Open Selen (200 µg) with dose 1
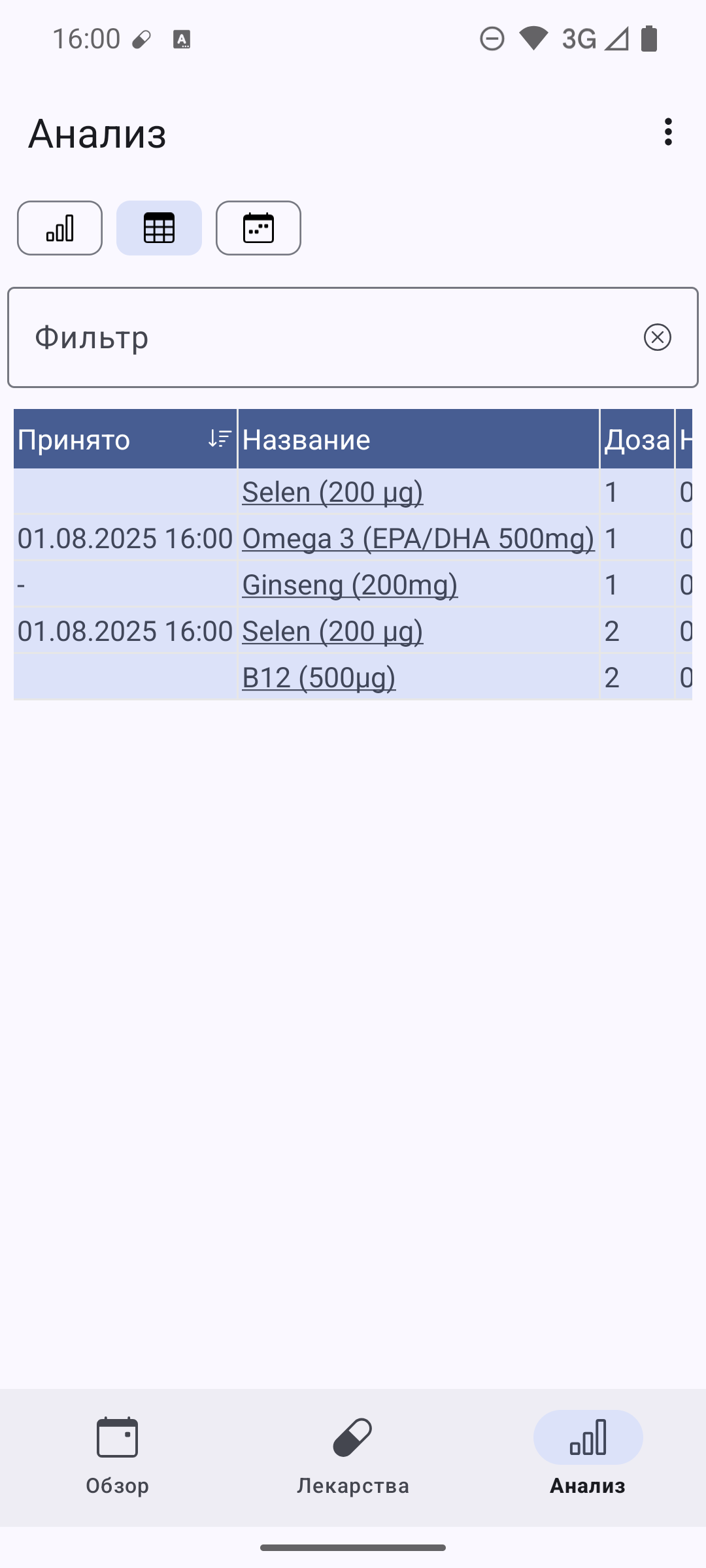Image resolution: width=706 pixels, height=1568 pixels. point(332,492)
